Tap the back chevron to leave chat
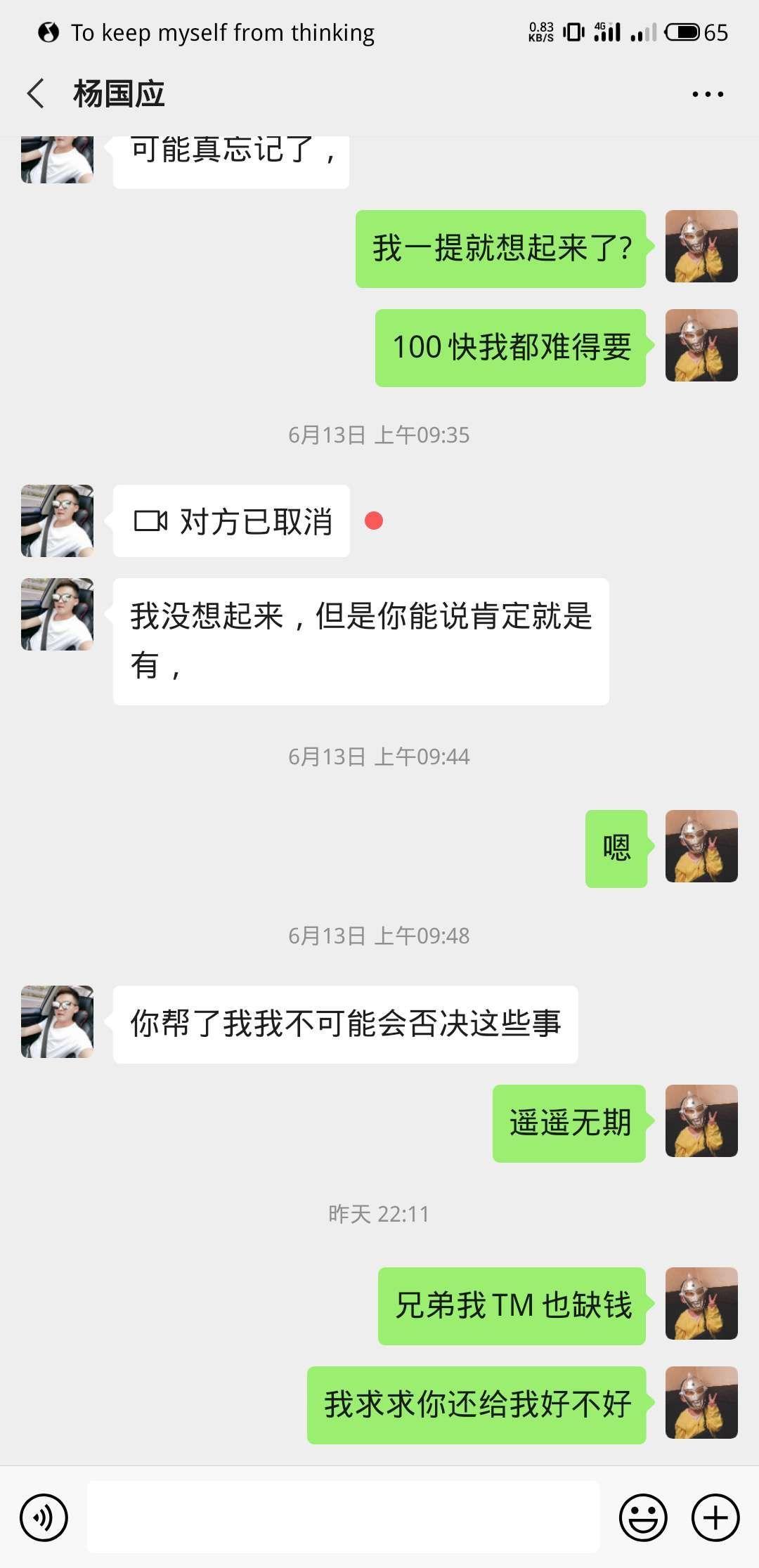759x1568 pixels. click(x=37, y=93)
